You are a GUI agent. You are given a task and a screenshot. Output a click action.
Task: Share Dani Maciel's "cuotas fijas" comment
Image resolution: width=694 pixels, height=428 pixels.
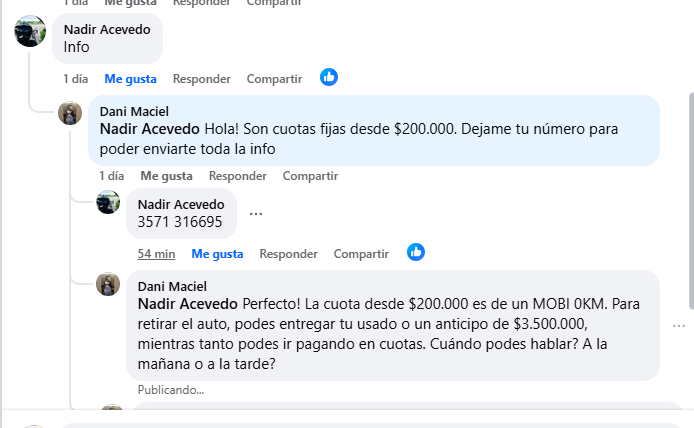pyautogui.click(x=310, y=175)
